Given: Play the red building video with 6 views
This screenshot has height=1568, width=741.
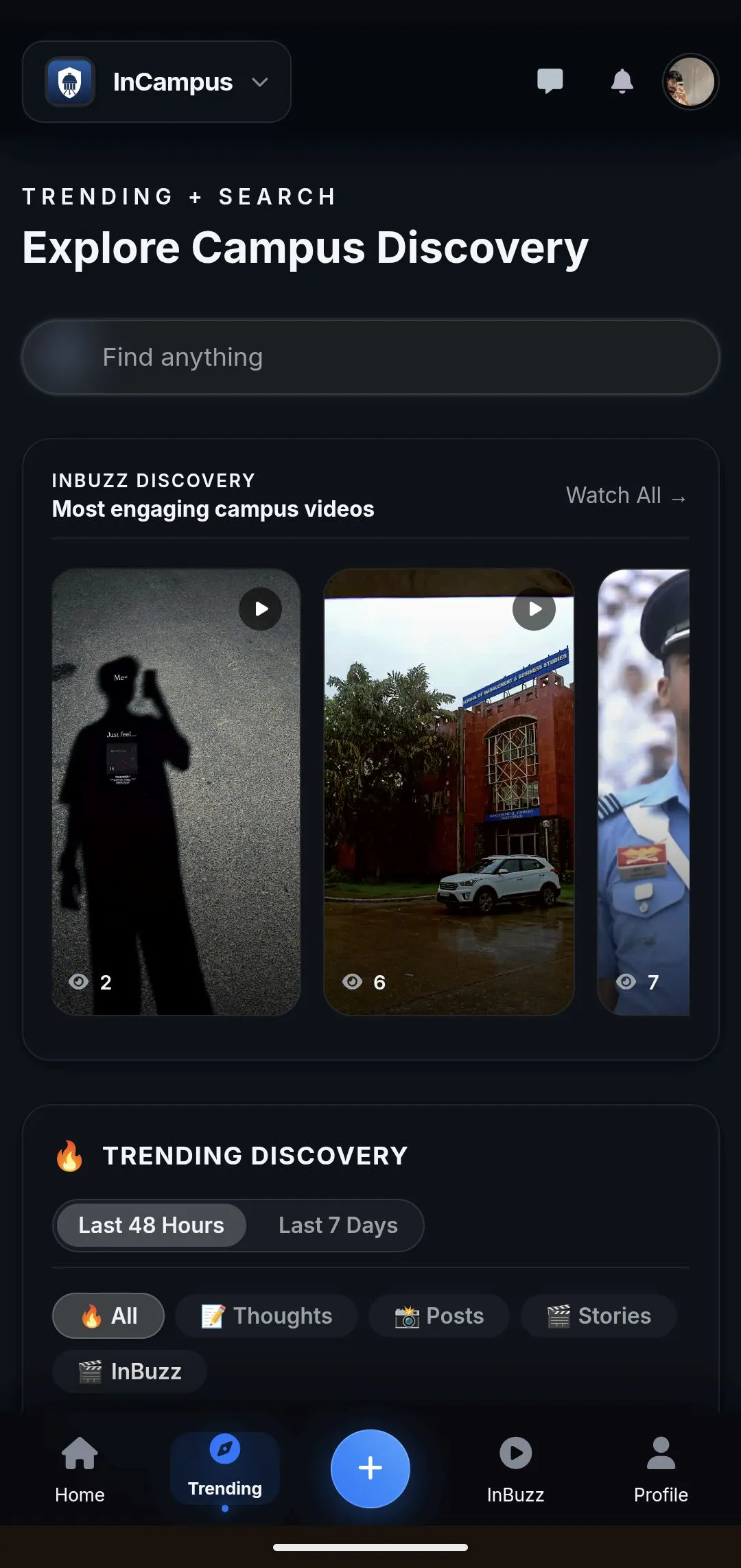Looking at the screenshot, I should [449, 791].
